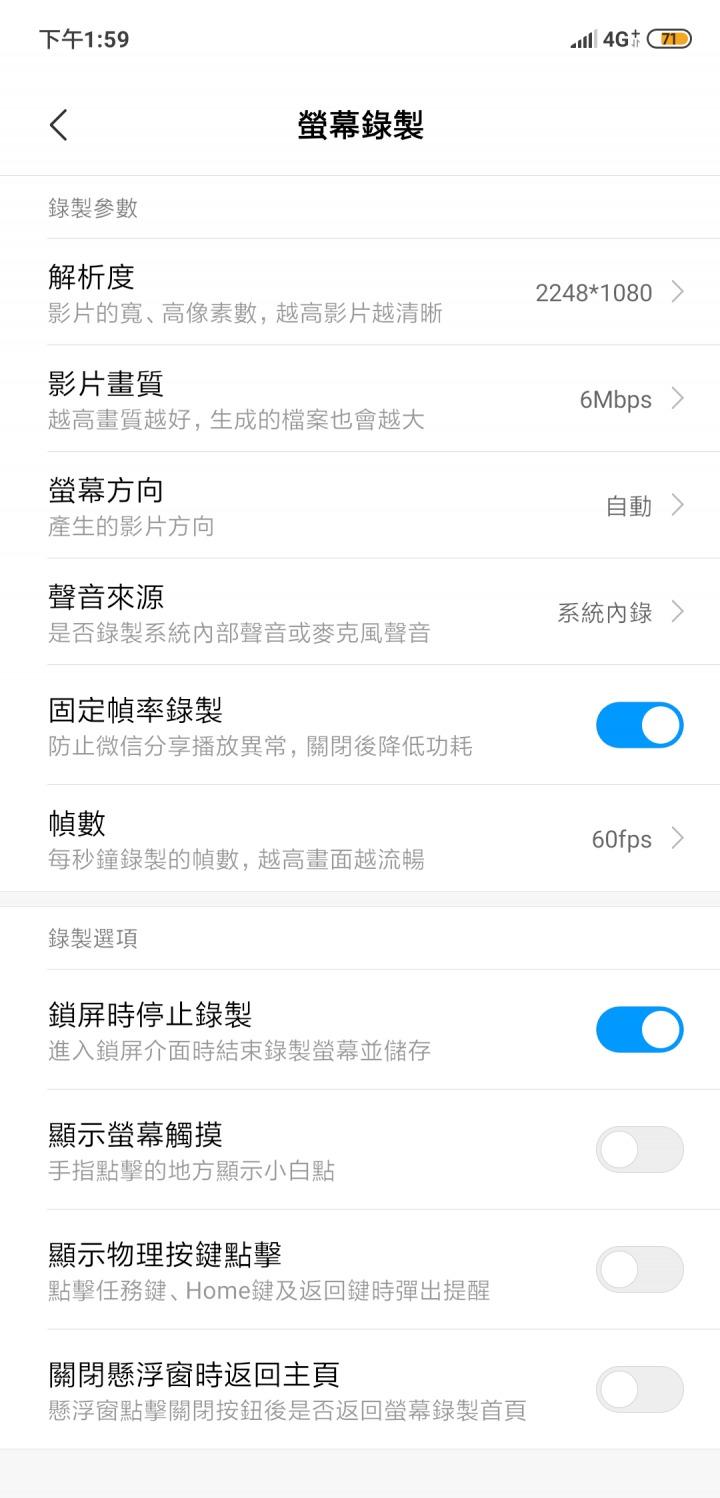Open the 螢幕方向 orientation setting
This screenshot has width=720, height=1498.
(x=360, y=506)
